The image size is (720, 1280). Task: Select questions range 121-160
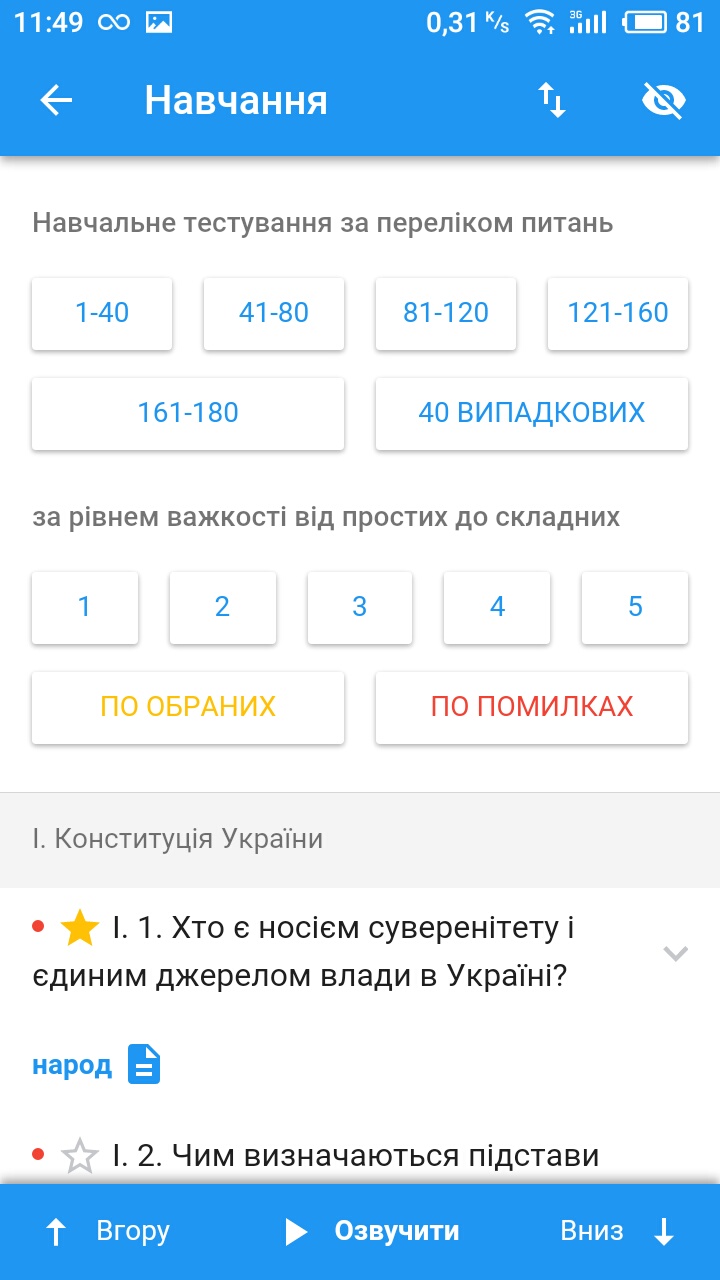[x=617, y=313]
